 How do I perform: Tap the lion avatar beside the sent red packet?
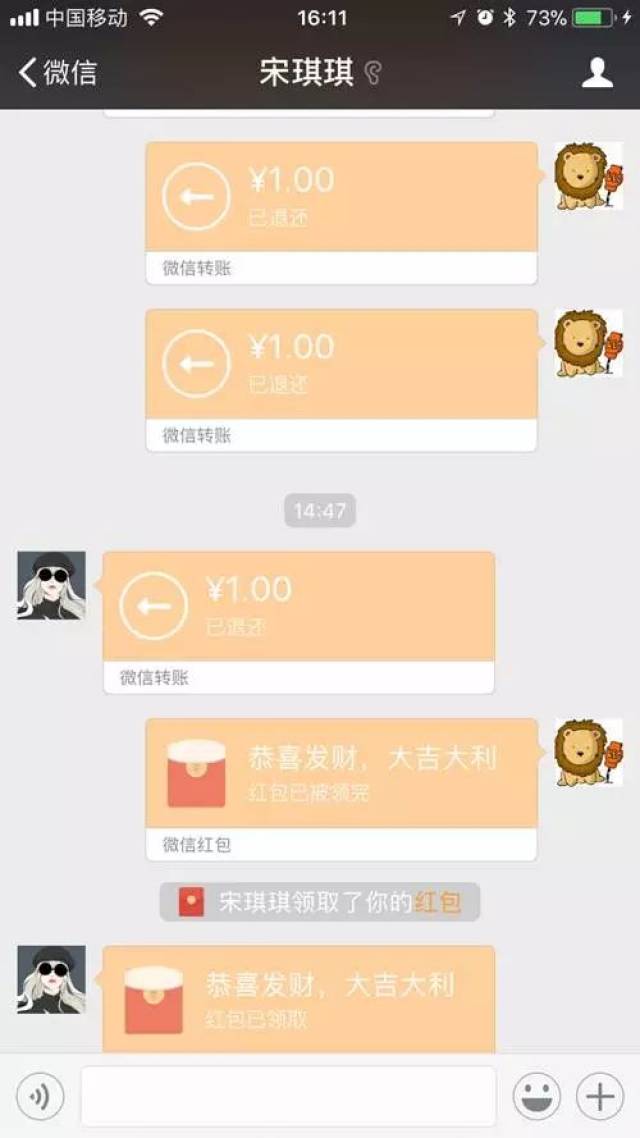coord(588,752)
